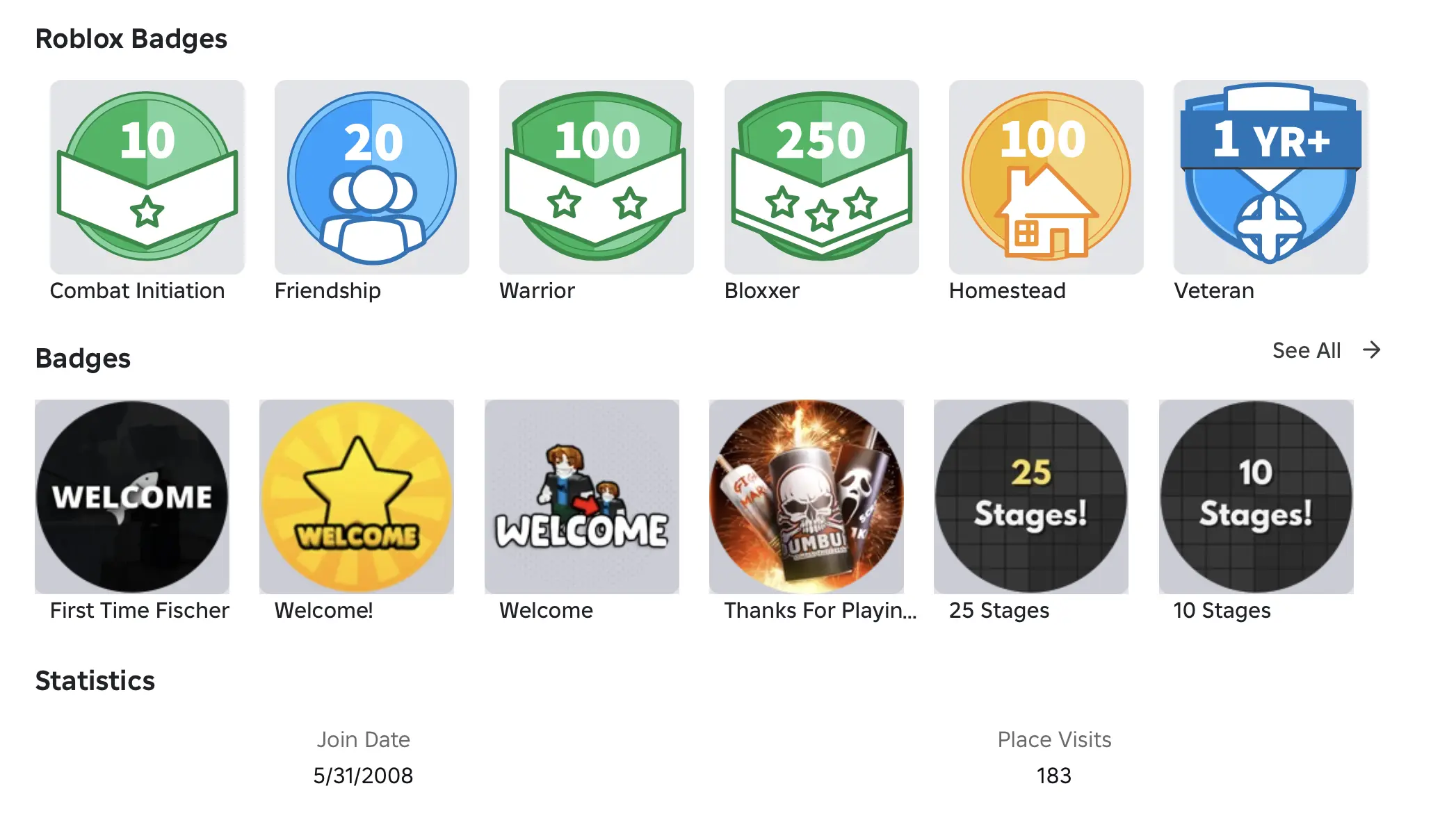View the Warrior badge
Viewport: 1456px width, 827px height.
[596, 177]
